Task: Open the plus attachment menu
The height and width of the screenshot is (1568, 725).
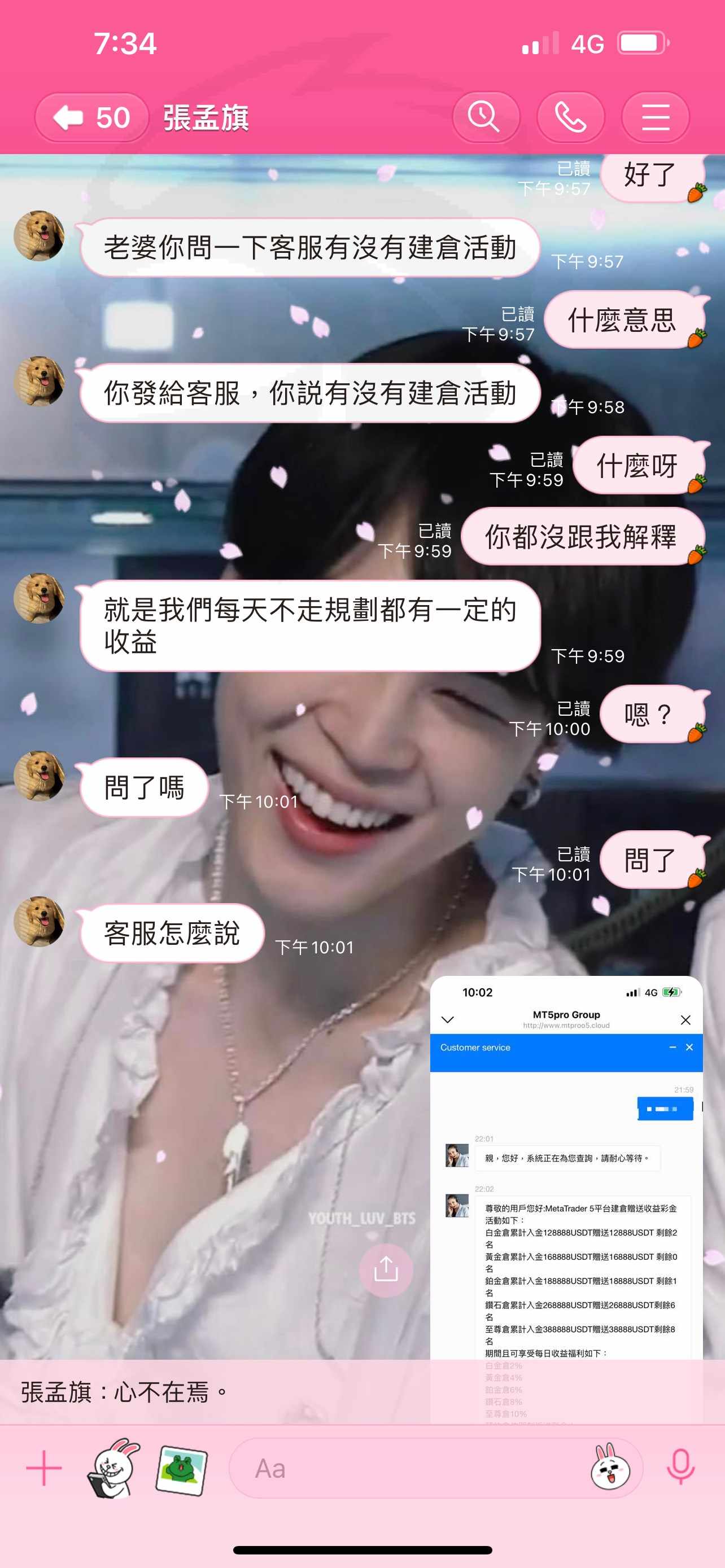Action: coord(44,1468)
